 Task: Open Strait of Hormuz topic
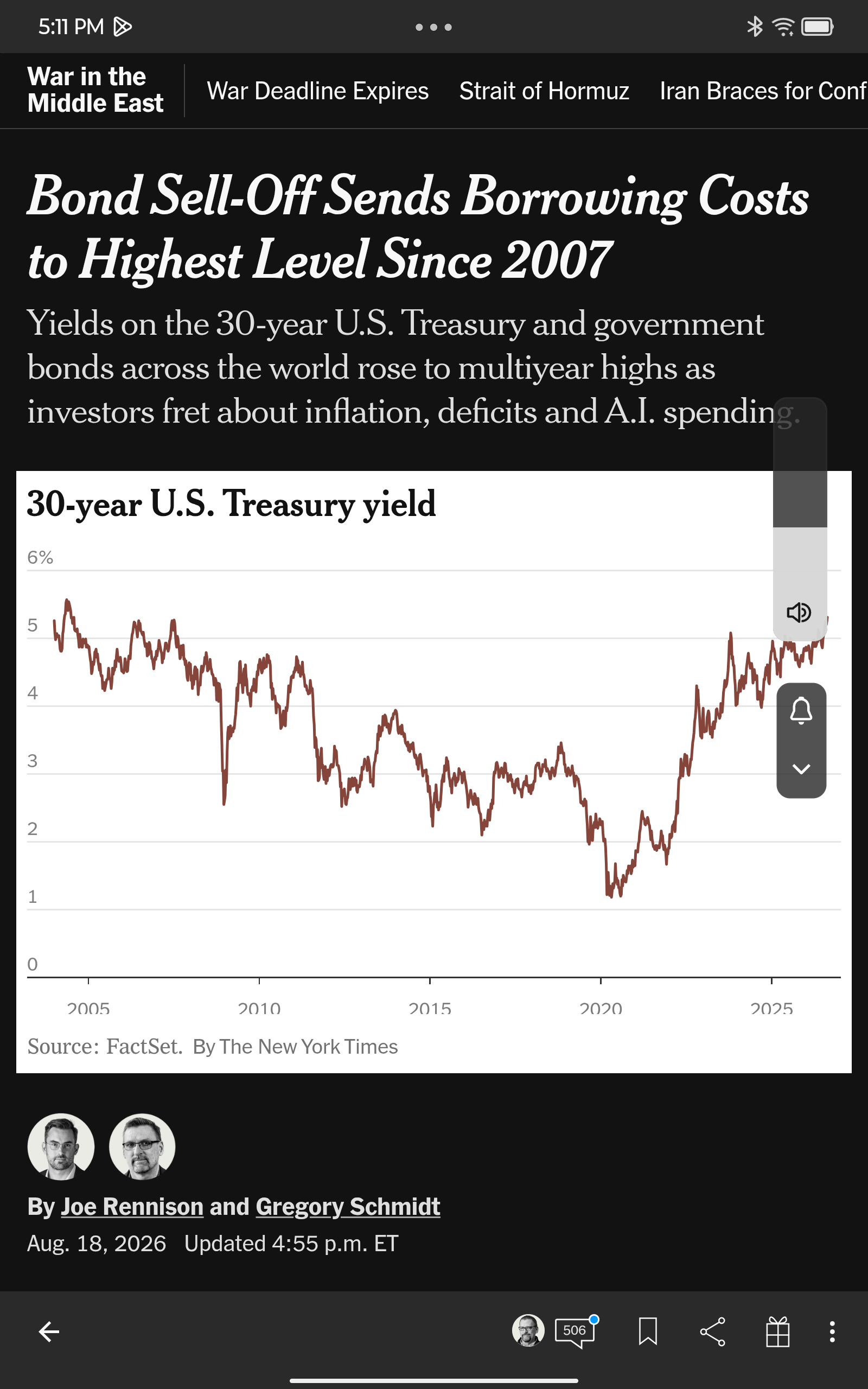coord(544,91)
